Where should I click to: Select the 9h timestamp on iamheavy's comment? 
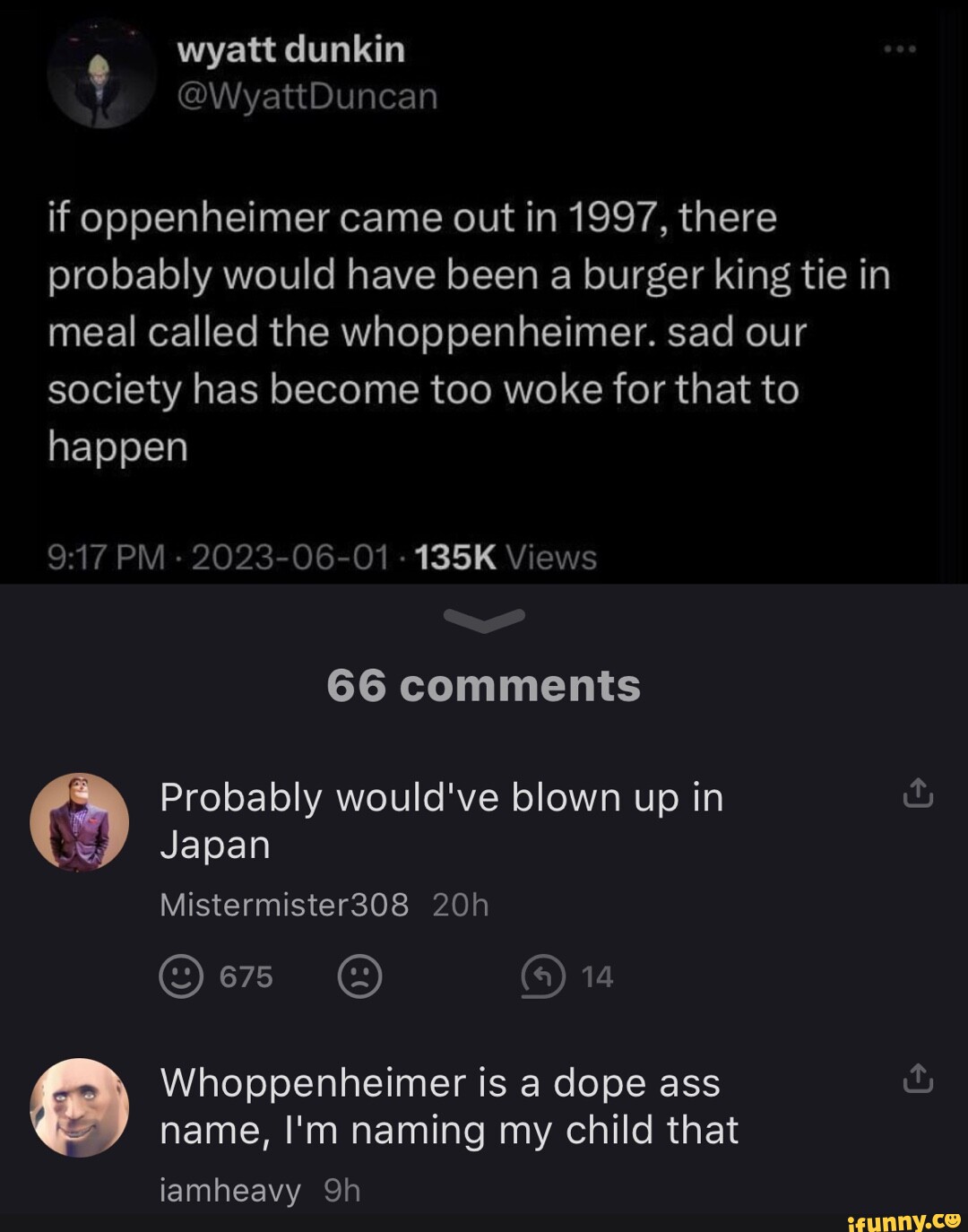pyautogui.click(x=341, y=1190)
